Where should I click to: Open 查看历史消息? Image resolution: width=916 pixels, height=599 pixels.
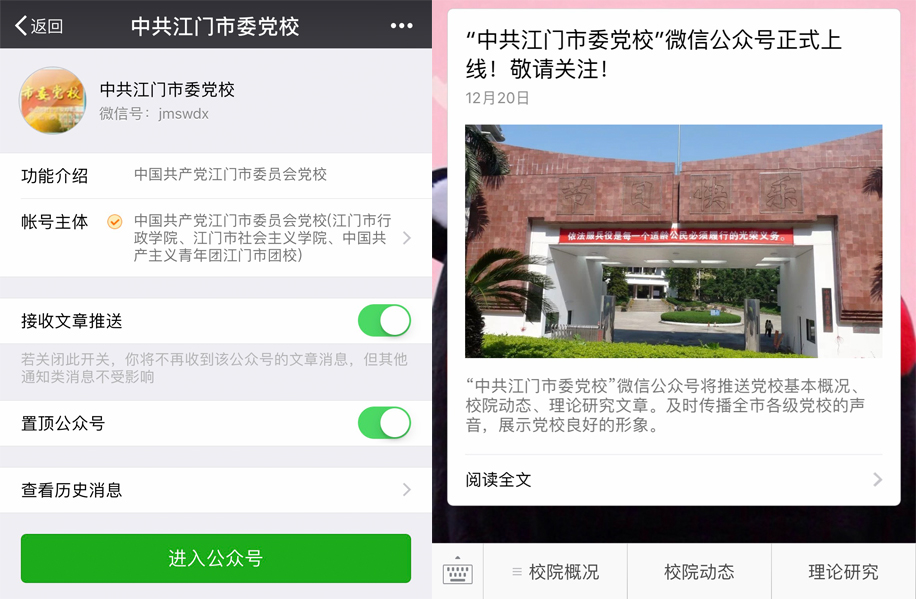coord(215,490)
